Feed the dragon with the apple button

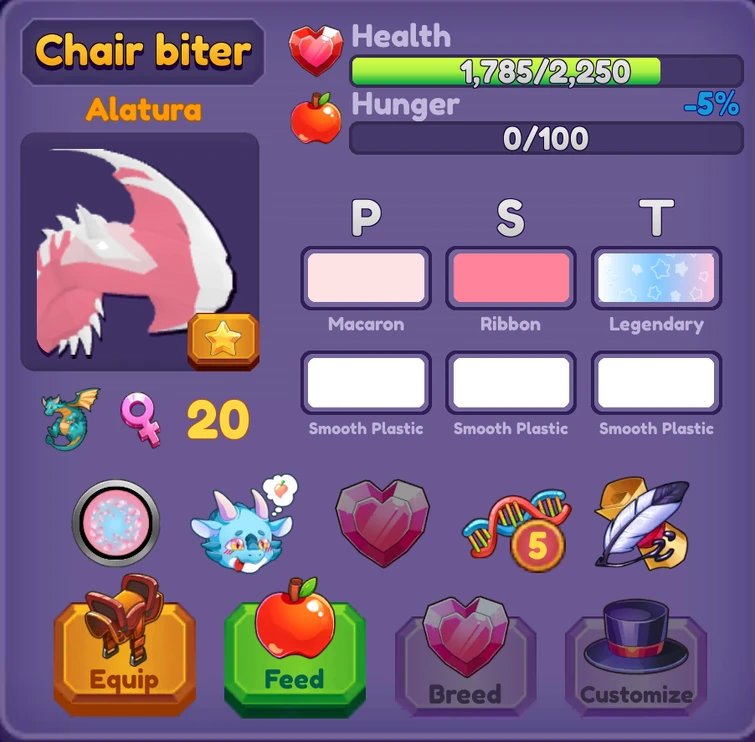coord(294,645)
